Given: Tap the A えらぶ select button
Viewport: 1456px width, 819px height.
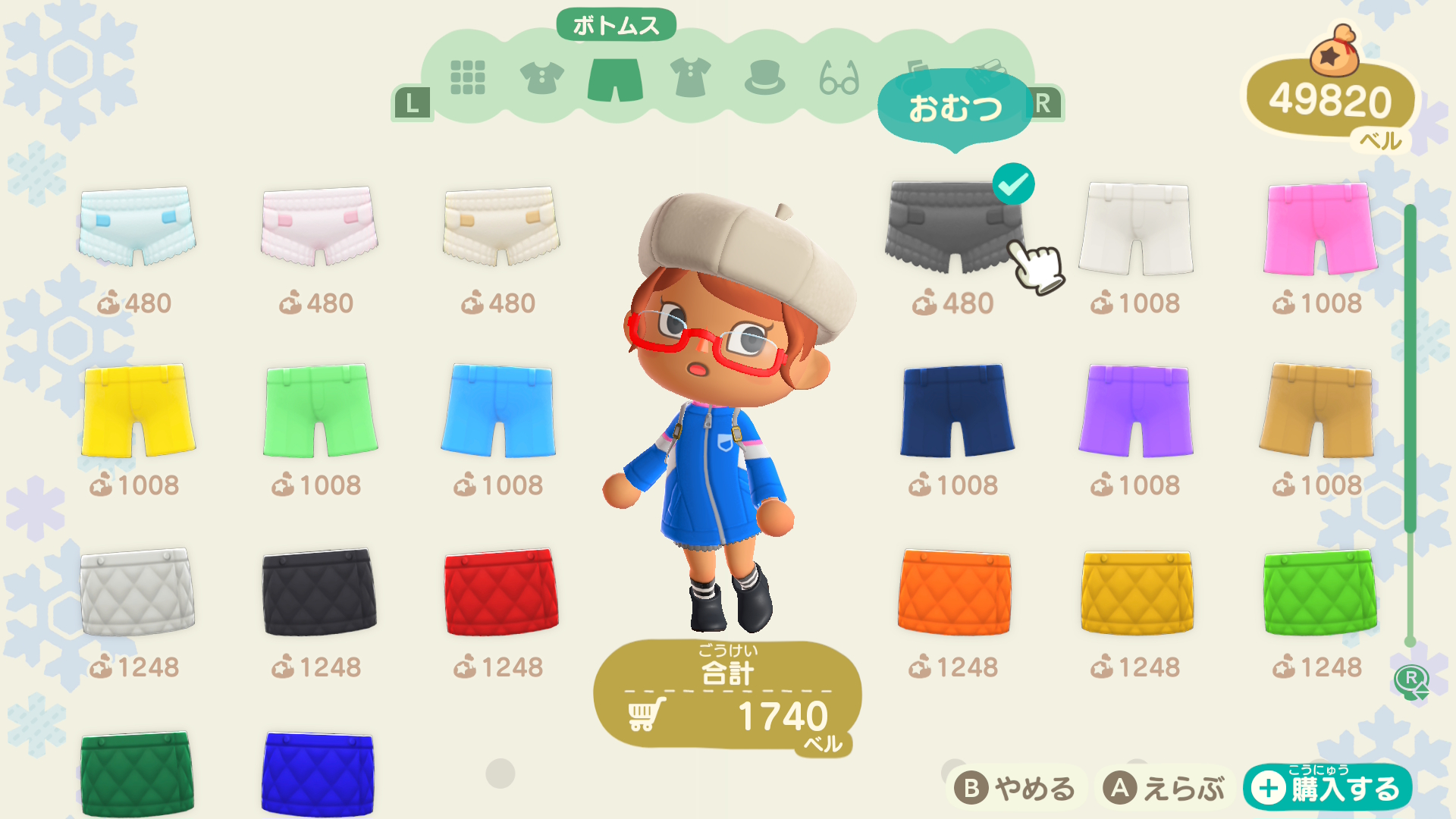Looking at the screenshot, I should [1165, 789].
